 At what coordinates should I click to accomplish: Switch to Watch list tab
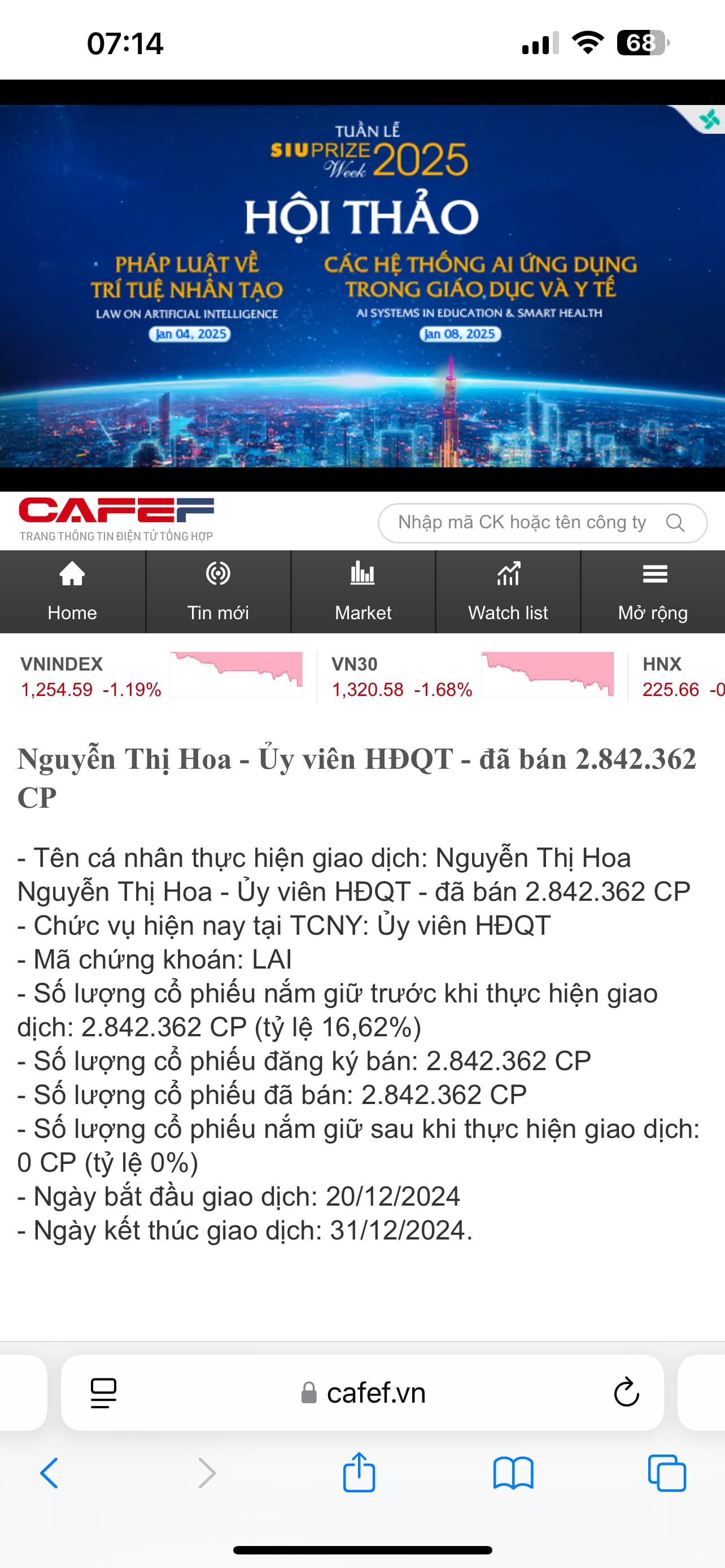(508, 592)
